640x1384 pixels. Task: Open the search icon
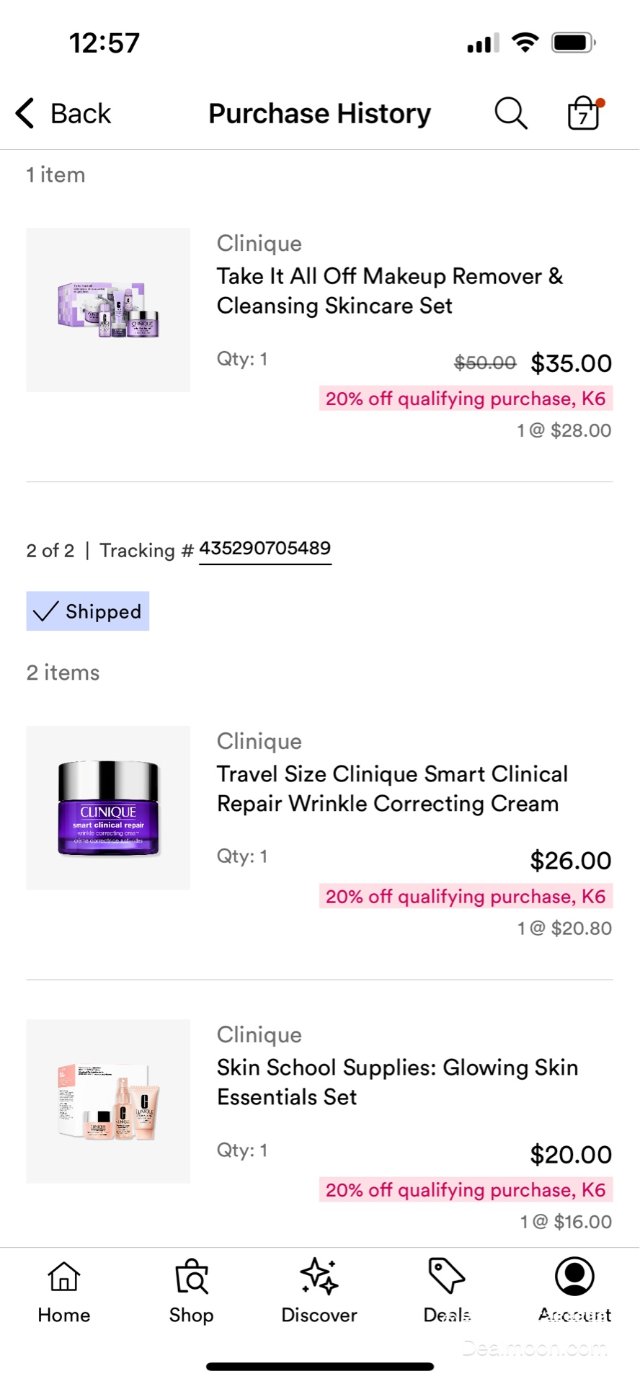click(x=511, y=114)
